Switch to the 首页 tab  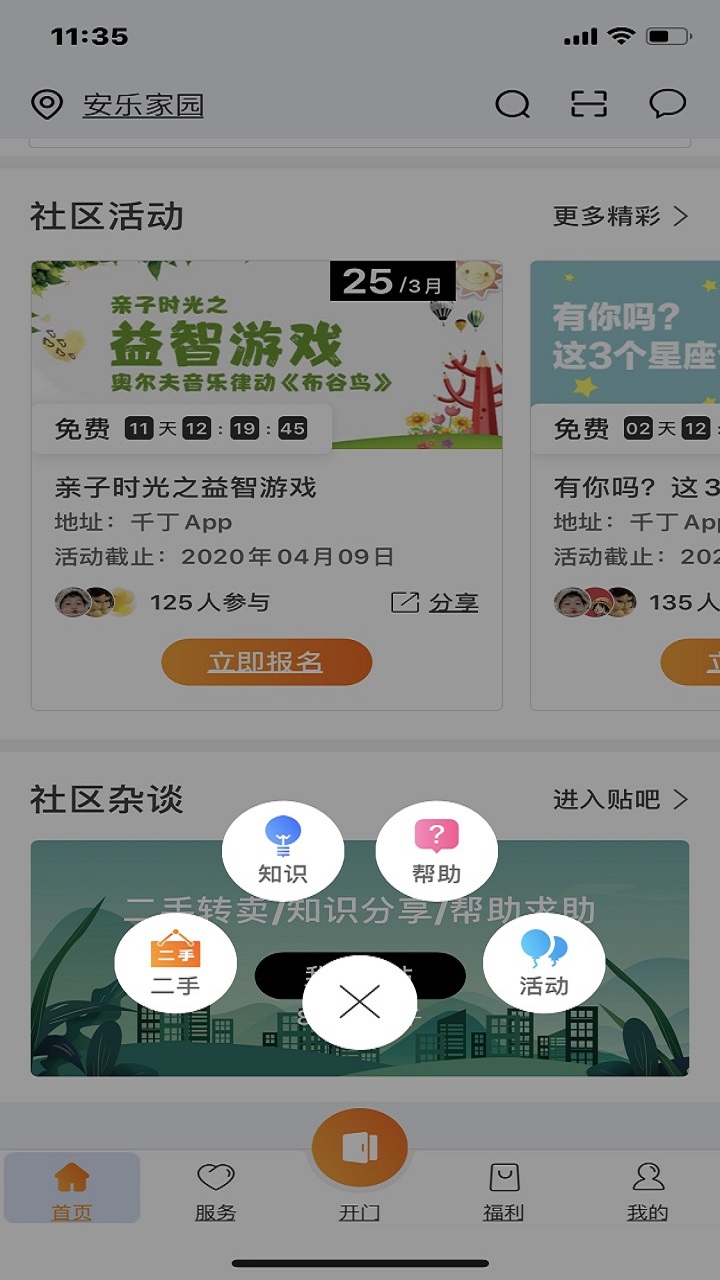point(72,1190)
